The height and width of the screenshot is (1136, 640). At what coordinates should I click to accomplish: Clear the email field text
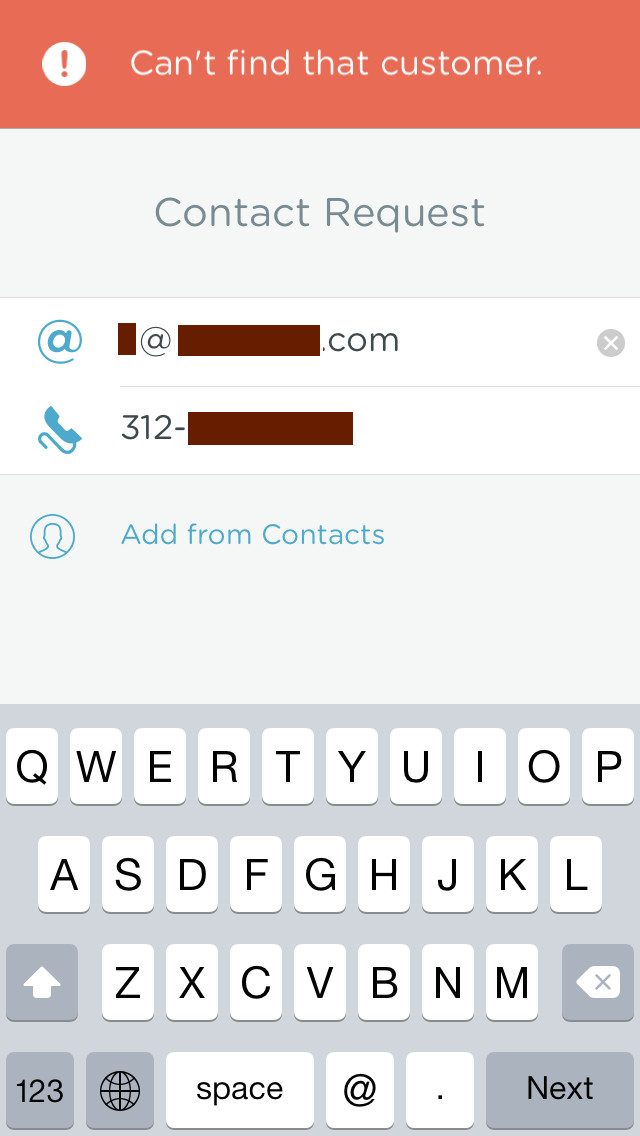(x=611, y=343)
